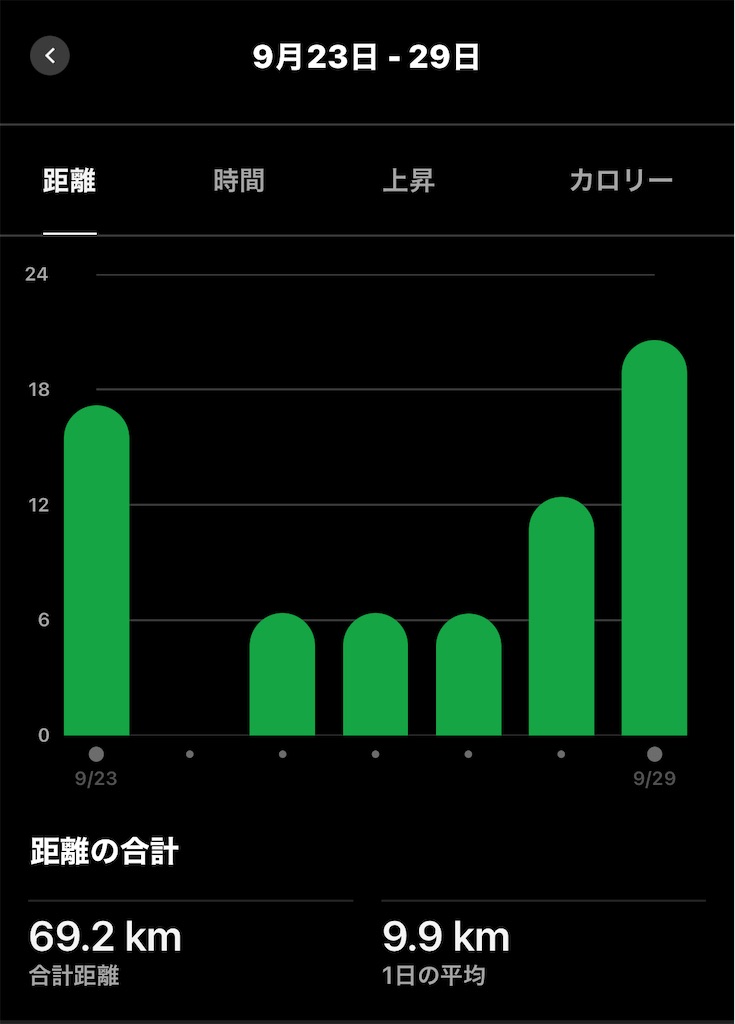Tap the tallest bar for 9/29
Image resolution: width=735 pixels, height=1024 pixels.
654,537
